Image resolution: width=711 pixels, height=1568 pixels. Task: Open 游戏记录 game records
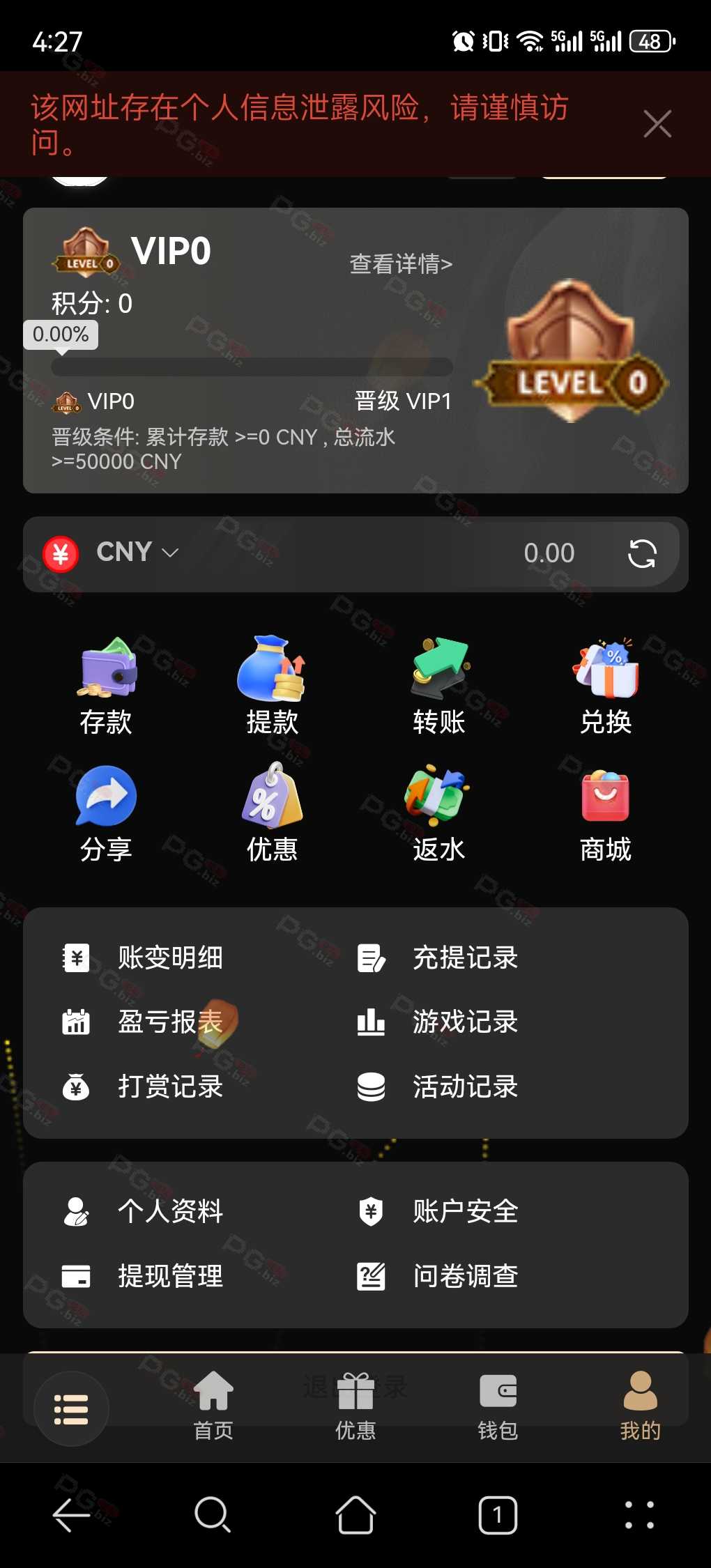point(438,1022)
